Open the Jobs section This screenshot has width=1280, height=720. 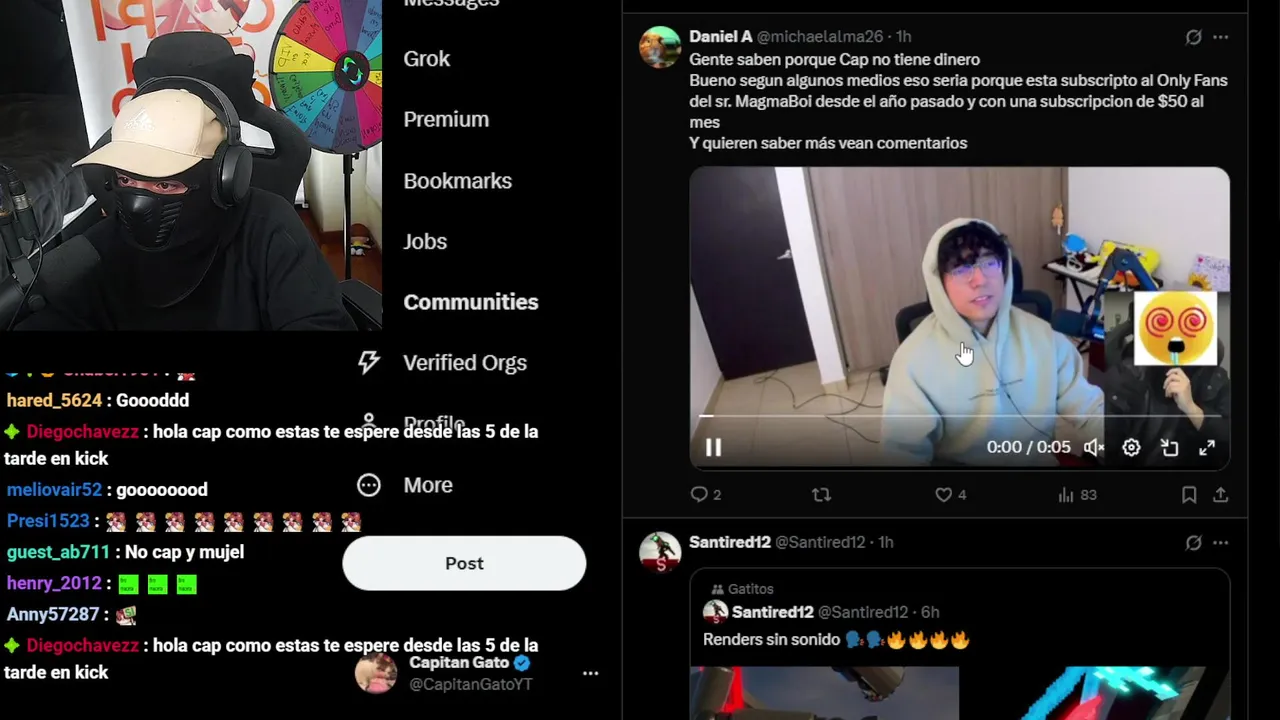[x=425, y=242]
